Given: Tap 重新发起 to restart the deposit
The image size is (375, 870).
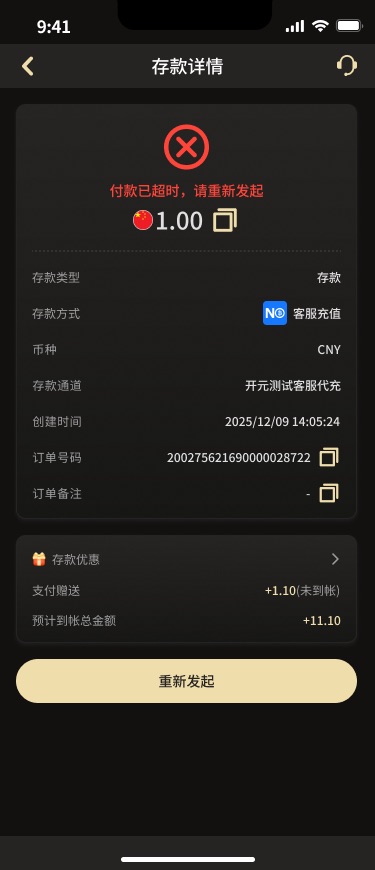Looking at the screenshot, I should [186, 681].
